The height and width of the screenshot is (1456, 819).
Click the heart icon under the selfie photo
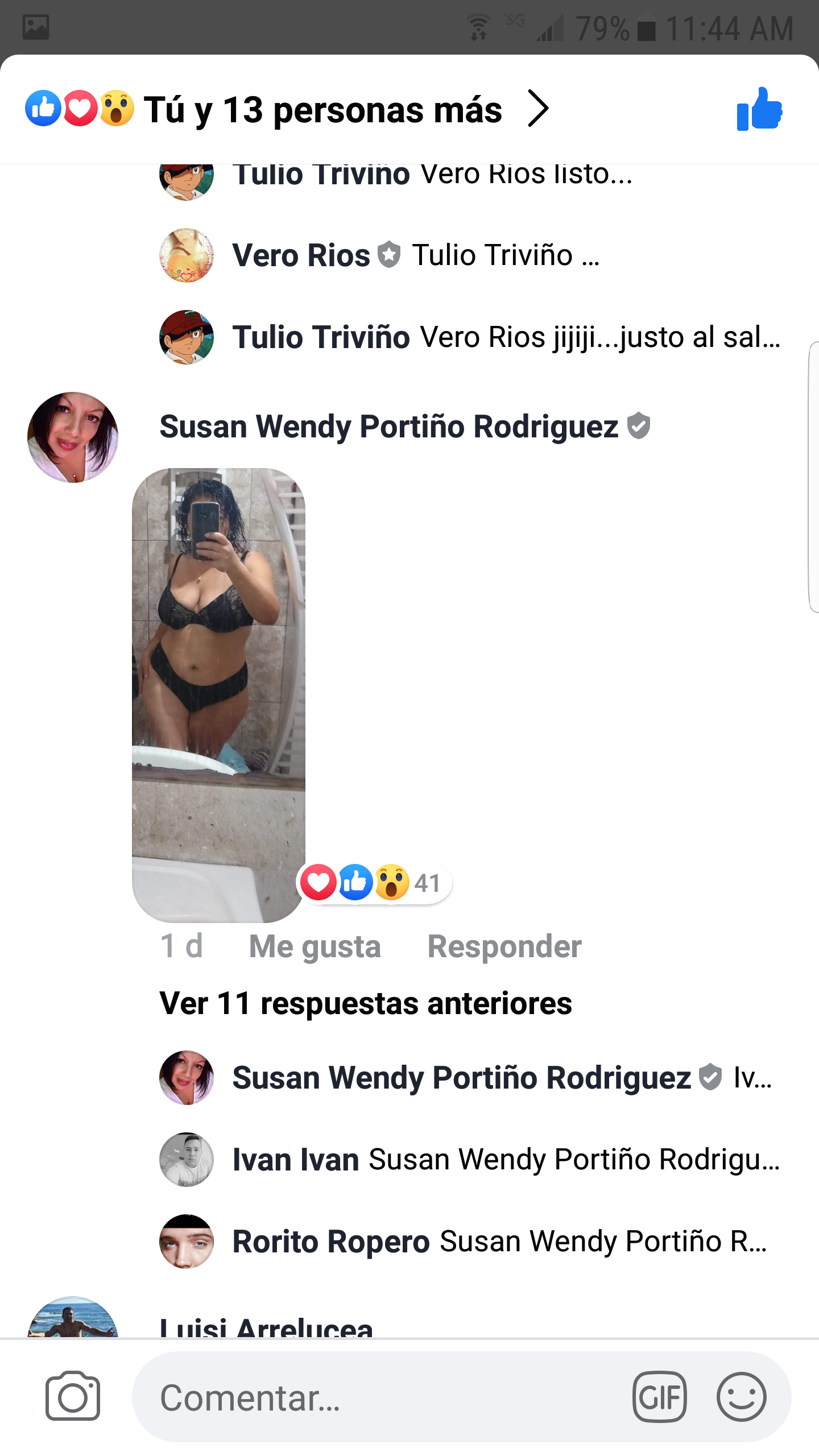click(319, 883)
